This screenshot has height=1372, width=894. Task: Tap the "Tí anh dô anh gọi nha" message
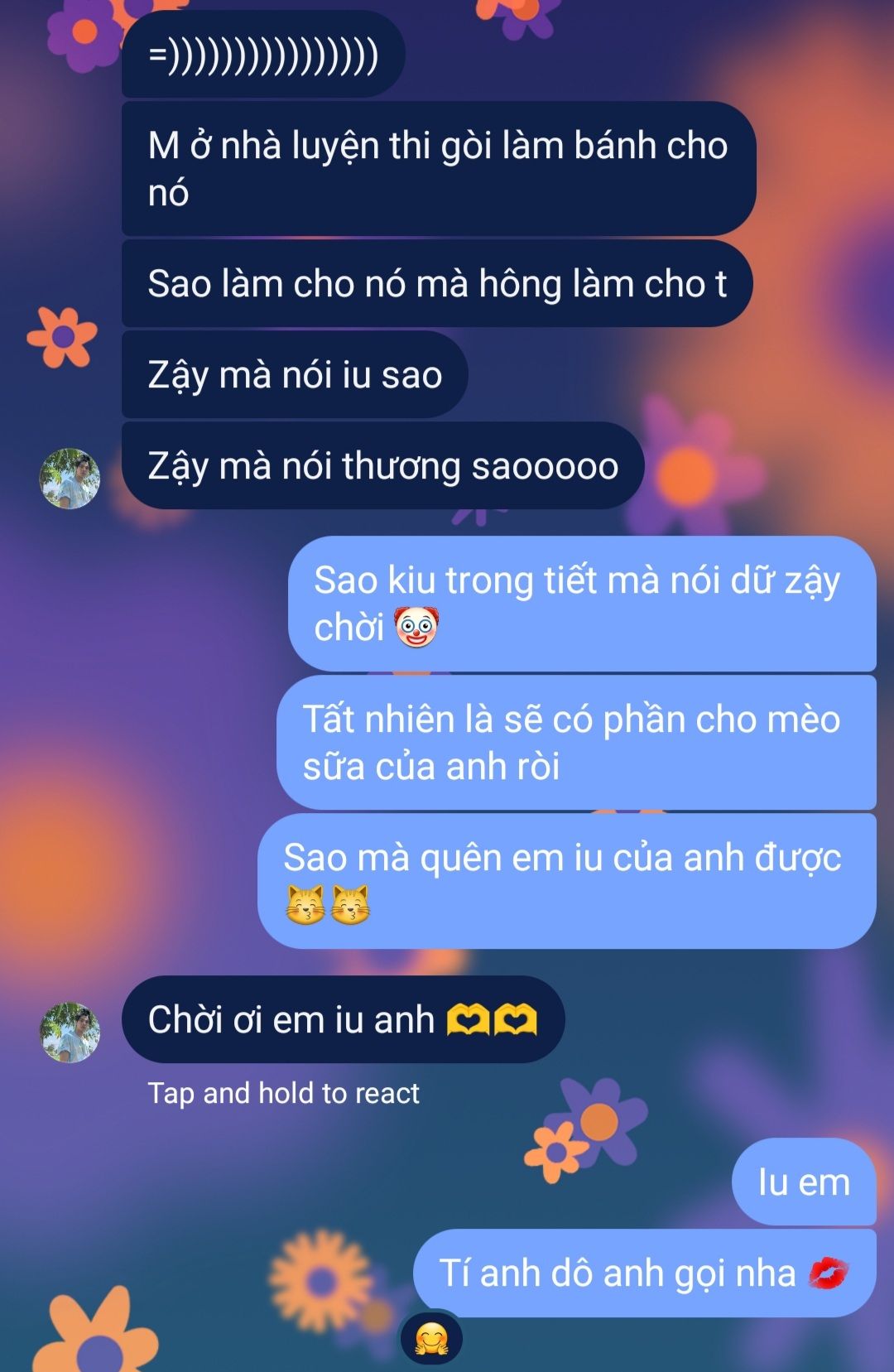click(644, 1273)
